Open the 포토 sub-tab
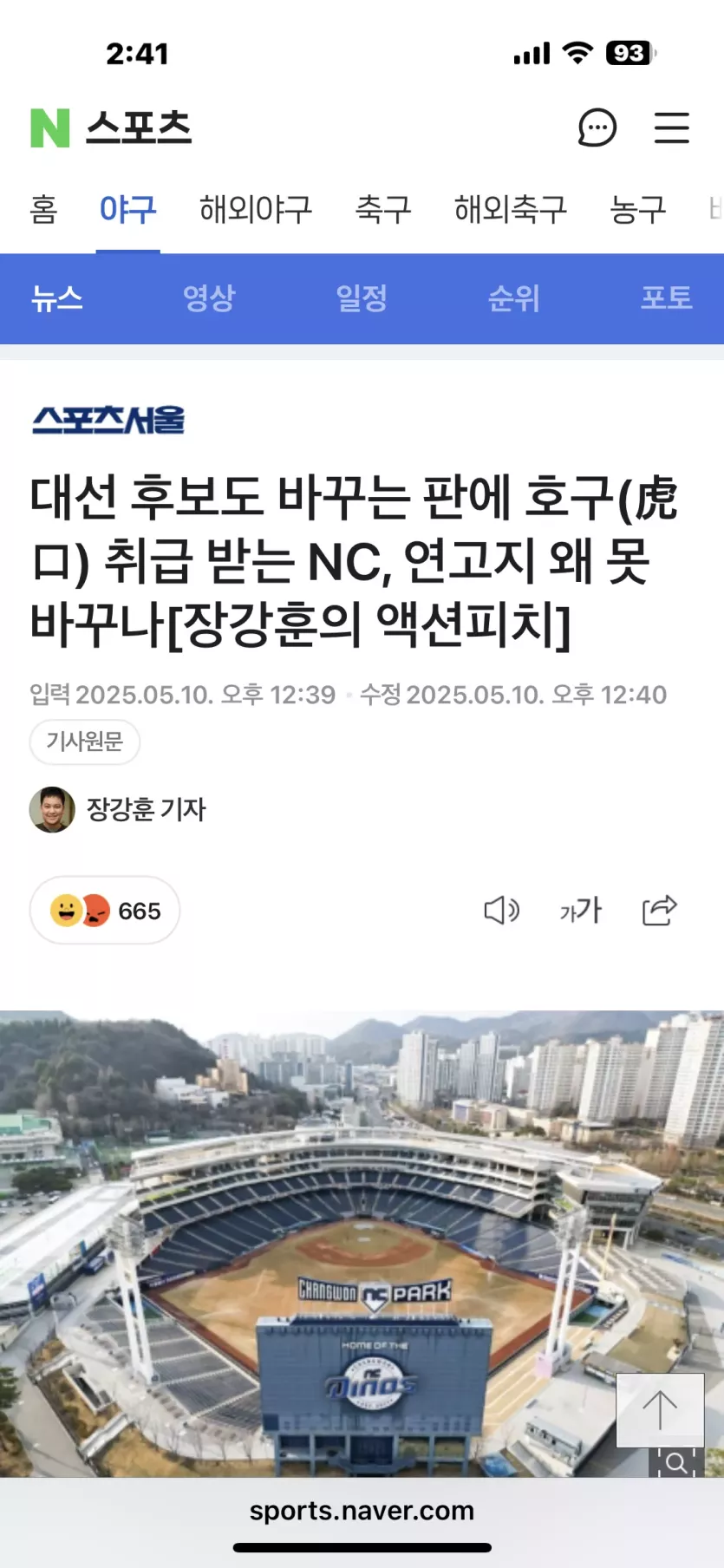Viewport: 724px width, 1568px height. [667, 298]
